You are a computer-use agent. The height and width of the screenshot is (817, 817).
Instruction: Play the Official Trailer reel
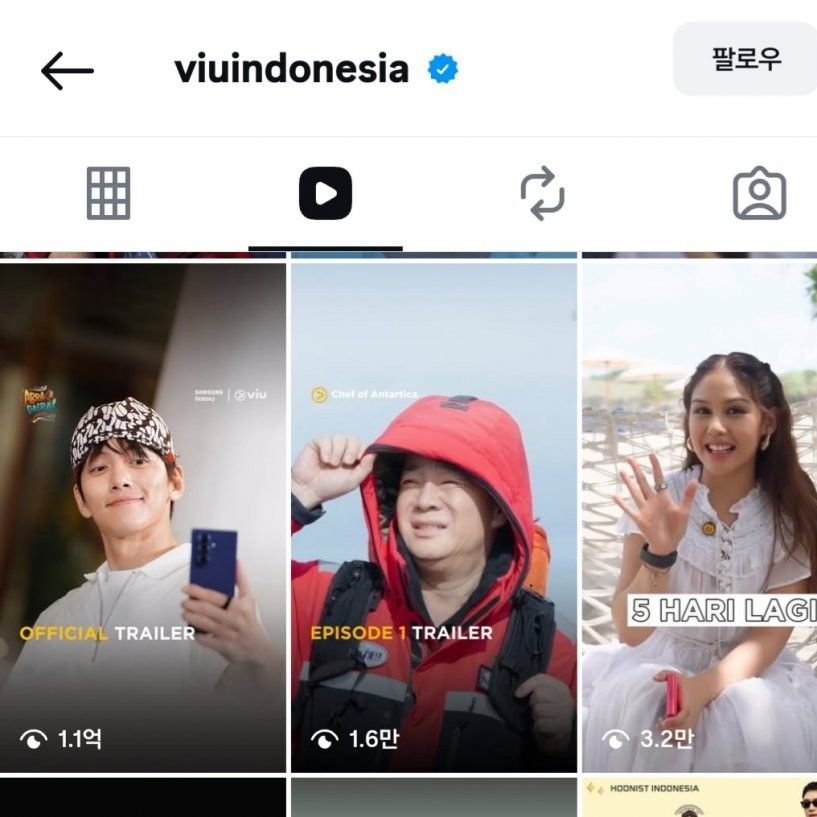tap(143, 515)
